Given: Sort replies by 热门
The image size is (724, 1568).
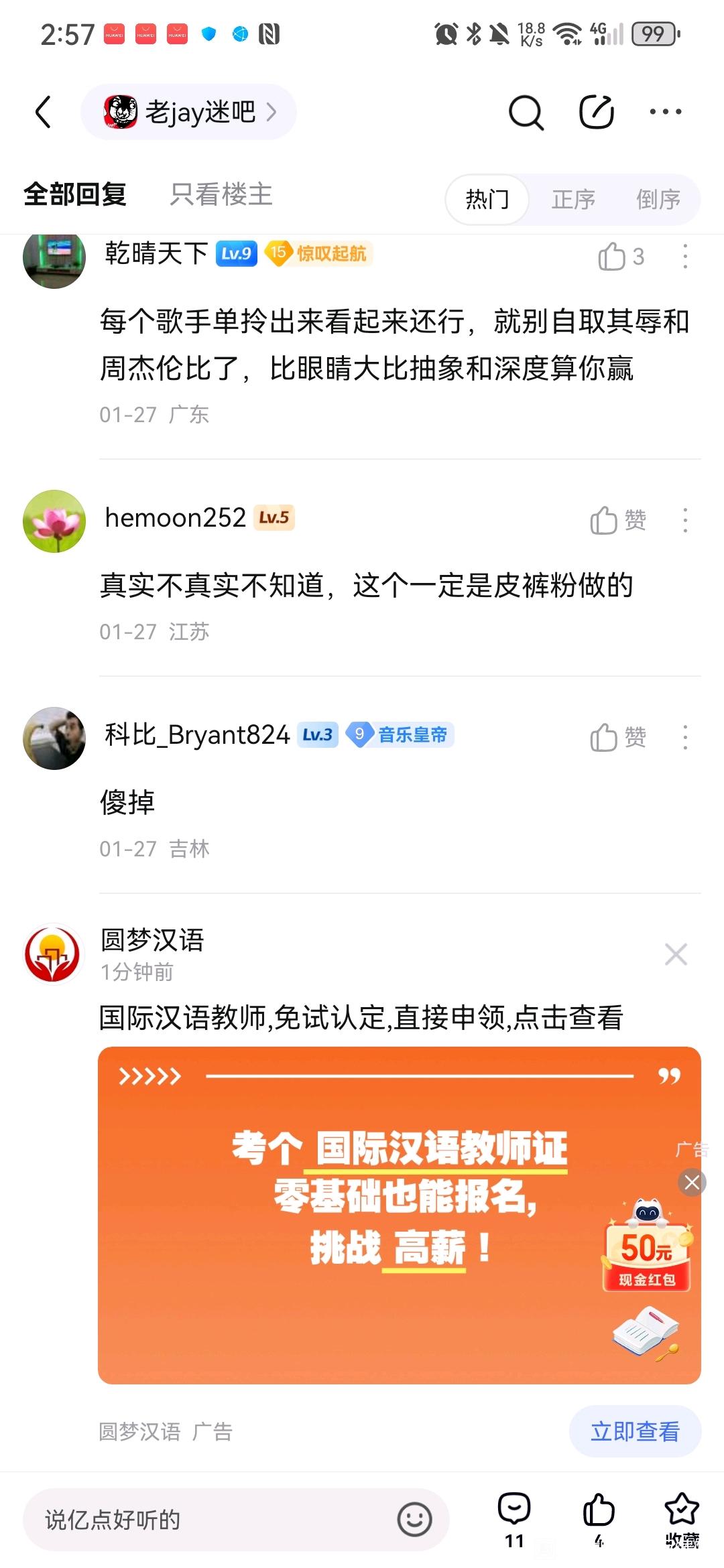Looking at the screenshot, I should 487,199.
